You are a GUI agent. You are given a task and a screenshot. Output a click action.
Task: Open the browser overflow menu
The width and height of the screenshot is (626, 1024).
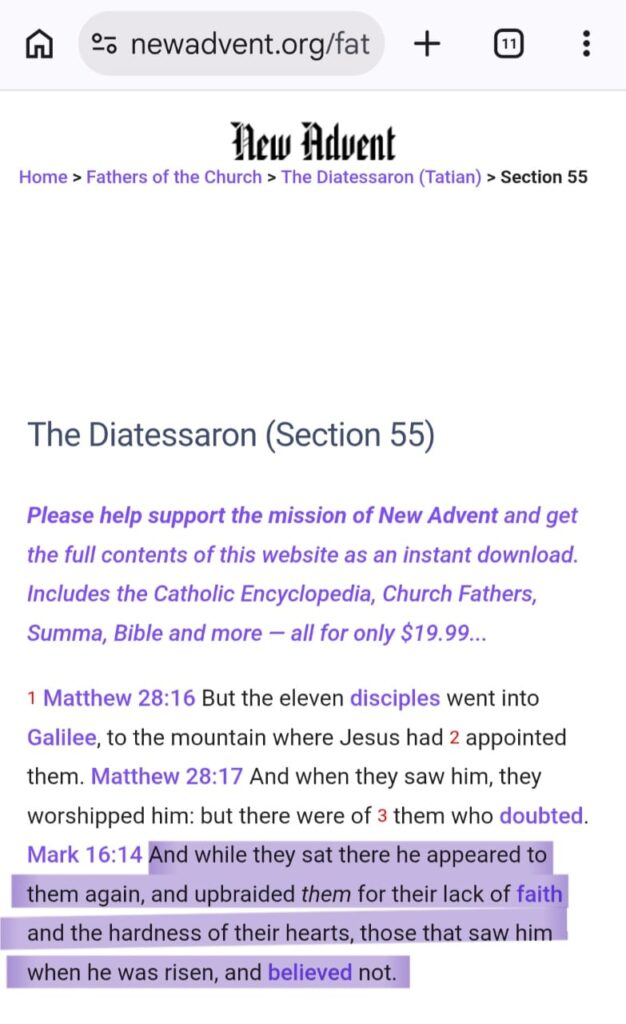586,44
